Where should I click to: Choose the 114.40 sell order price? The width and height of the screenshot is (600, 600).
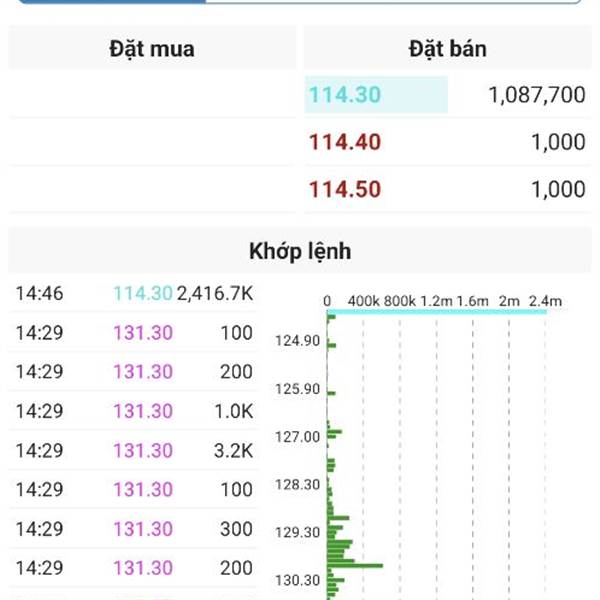[345, 142]
